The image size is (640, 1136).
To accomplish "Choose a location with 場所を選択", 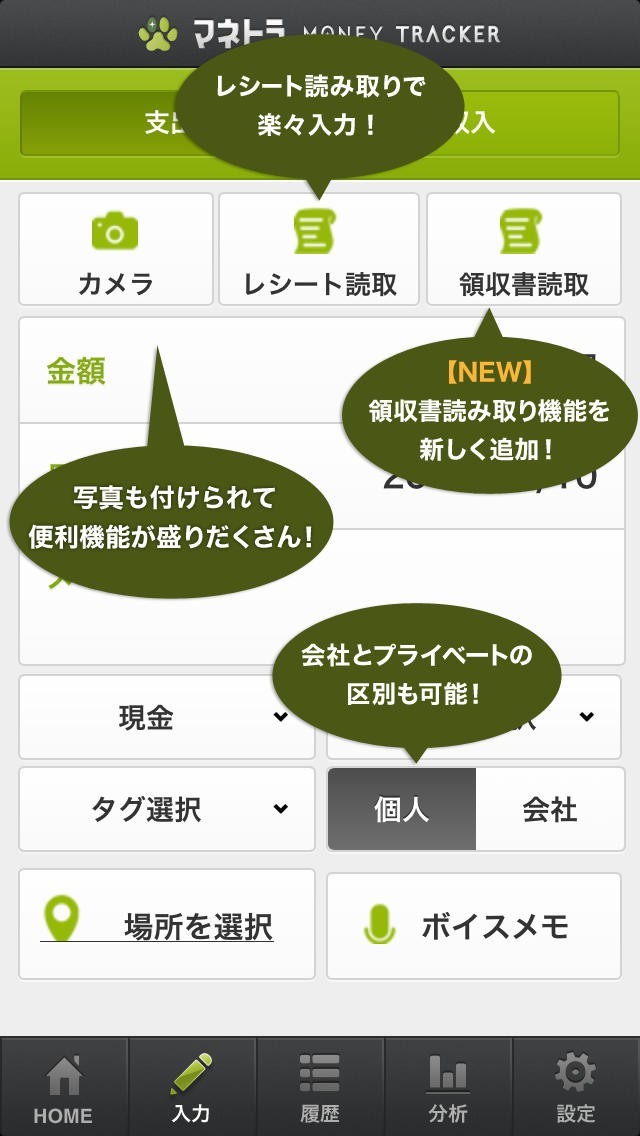I will tap(167, 924).
